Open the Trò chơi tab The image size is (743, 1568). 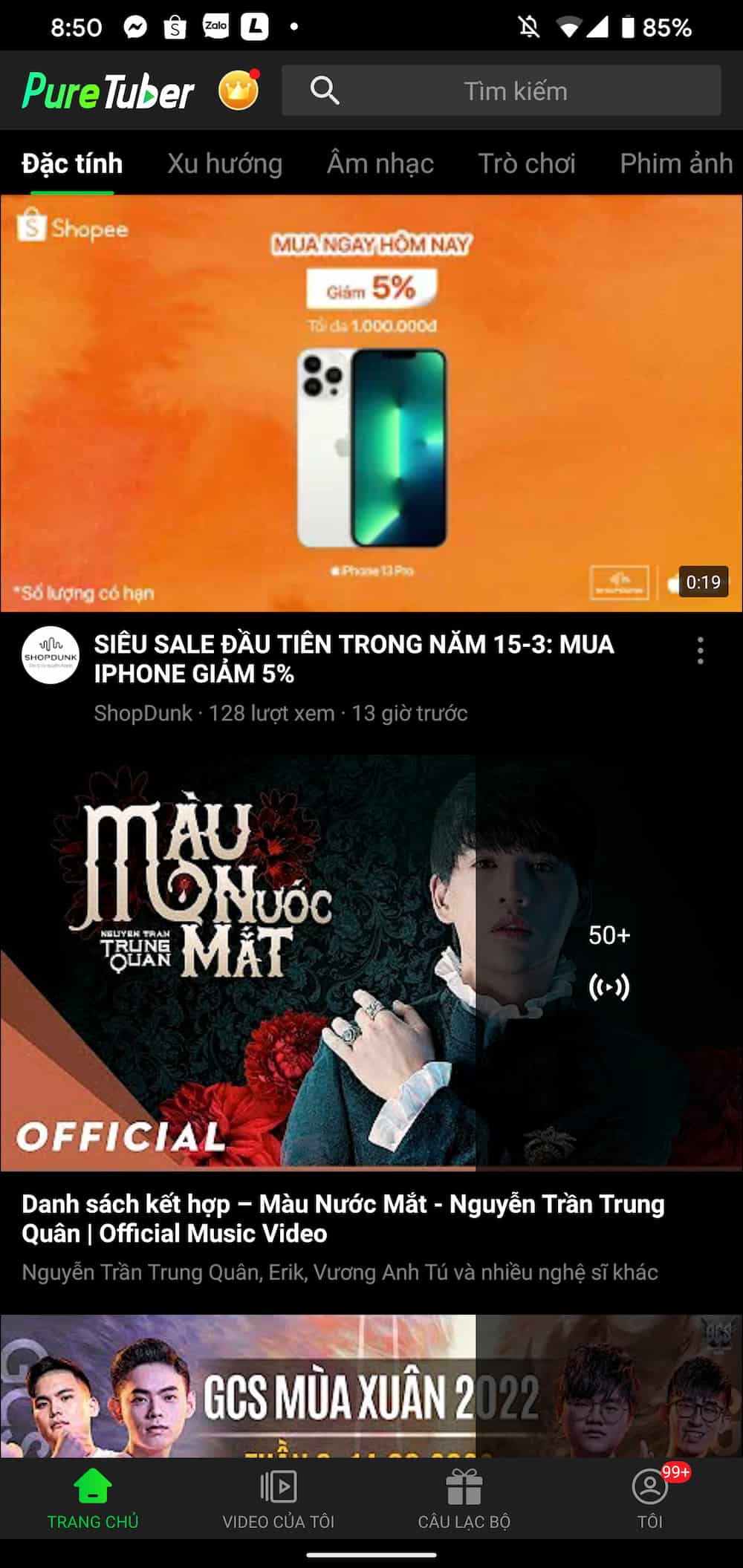point(526,163)
